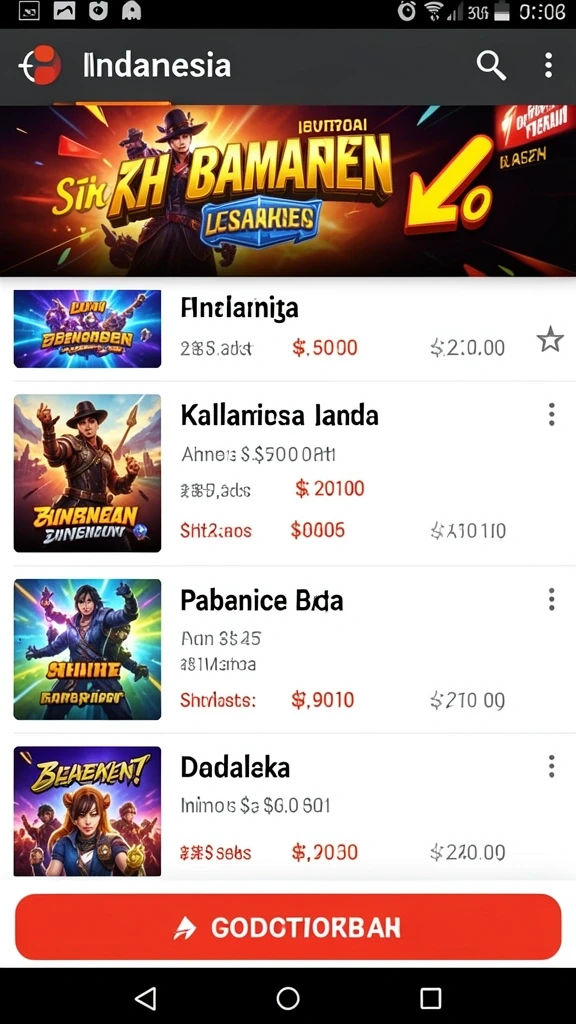Show more options for Kallariosa Ianda
This screenshot has height=1024, width=576.
coord(552,415)
